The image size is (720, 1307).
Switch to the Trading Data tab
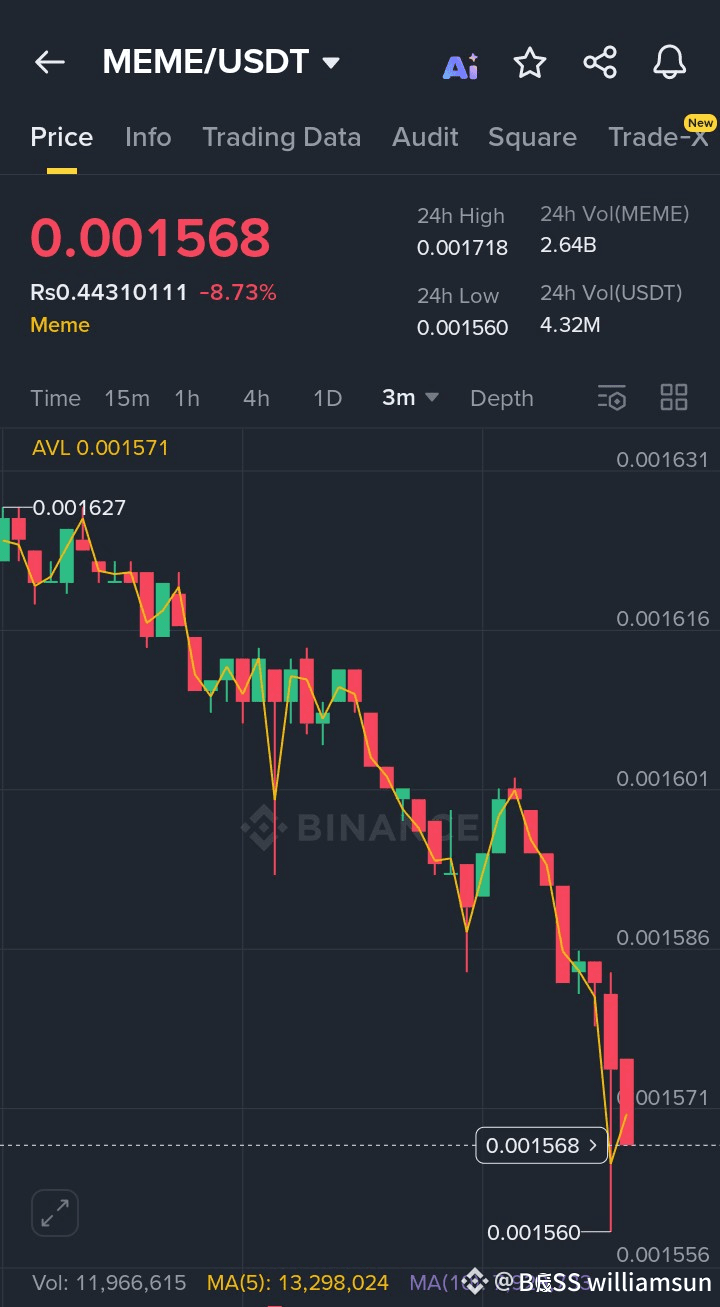tap(281, 137)
